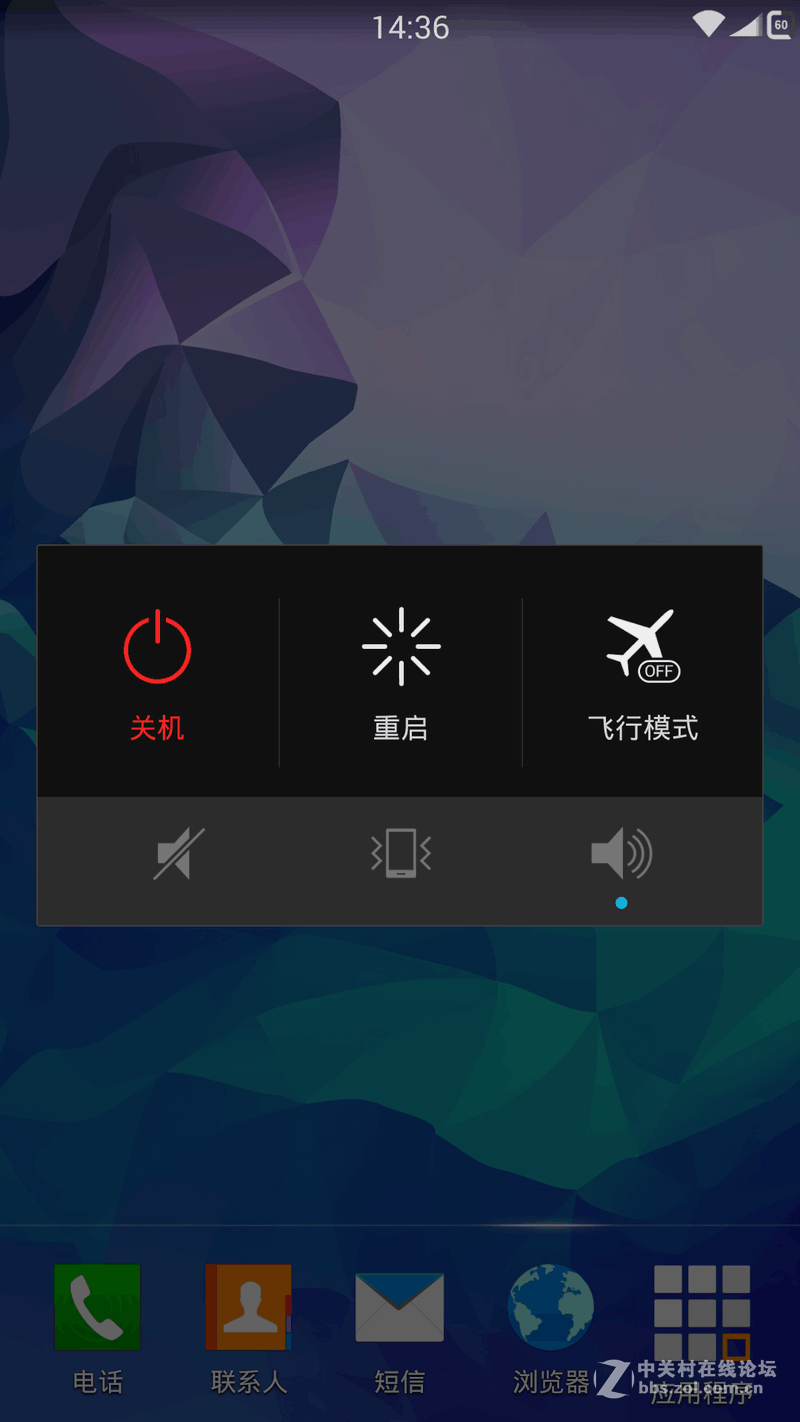Tap the battery indicator showing 60
The width and height of the screenshot is (800, 1422).
coord(779,25)
